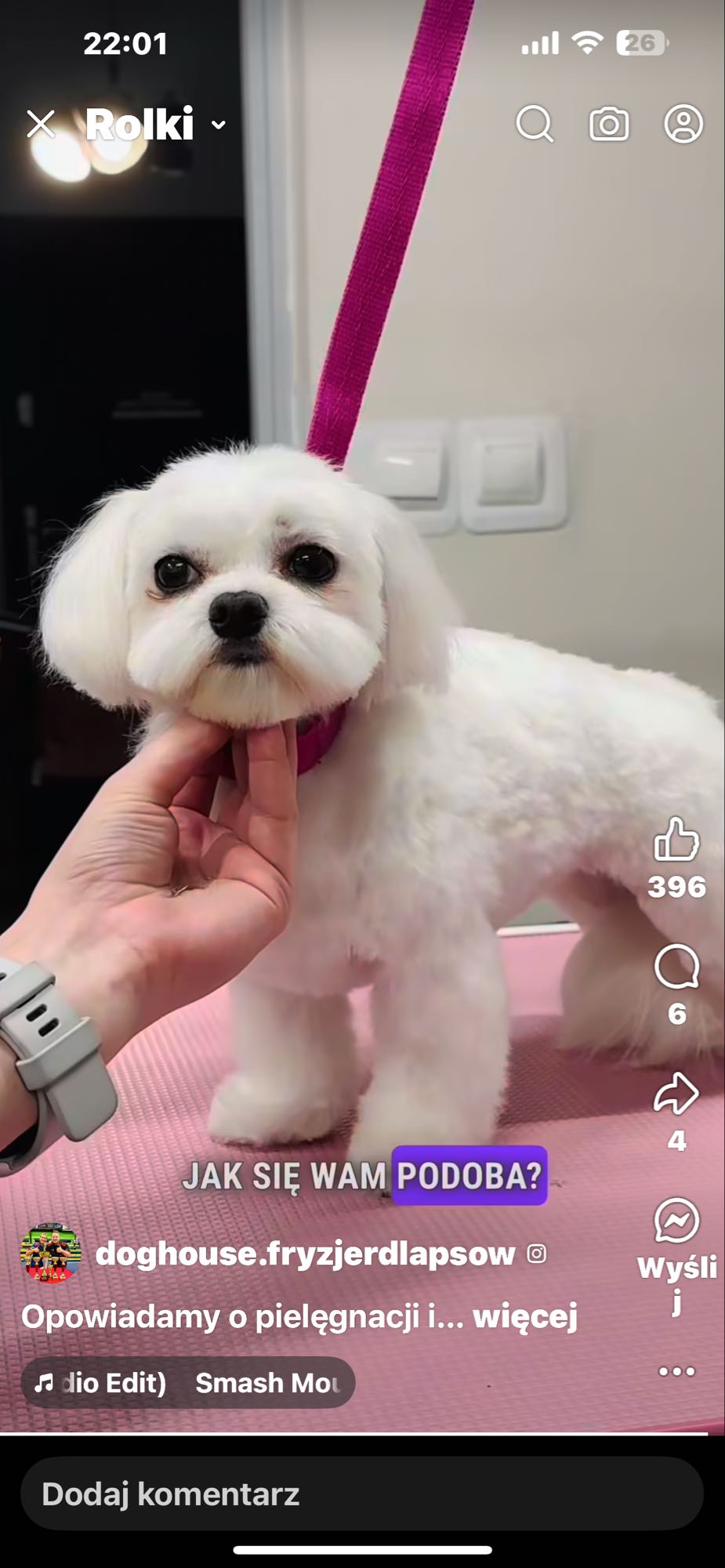
Task: Open the comments on this reel
Action: pyautogui.click(x=676, y=967)
